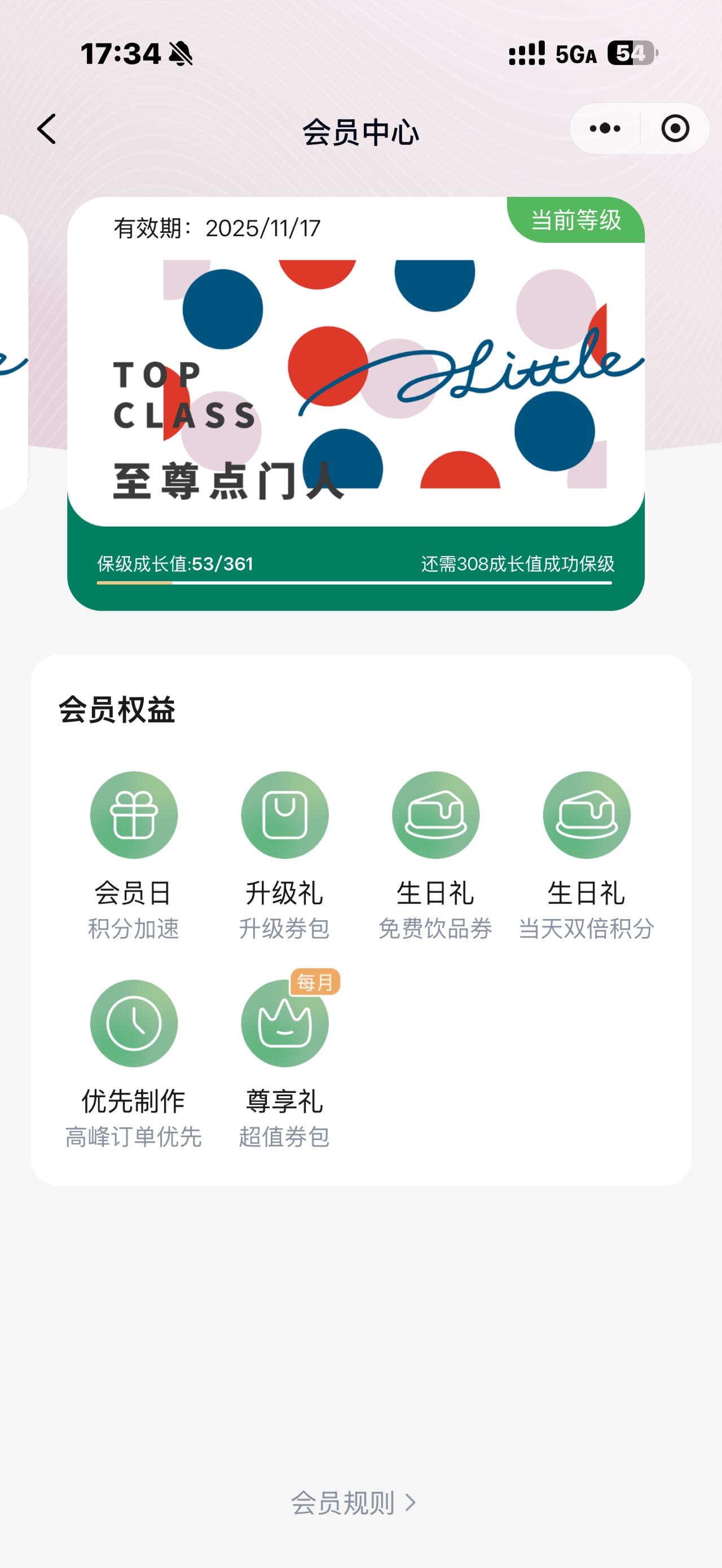Open the 会员规则 link
The width and height of the screenshot is (722, 1568).
354,1503
